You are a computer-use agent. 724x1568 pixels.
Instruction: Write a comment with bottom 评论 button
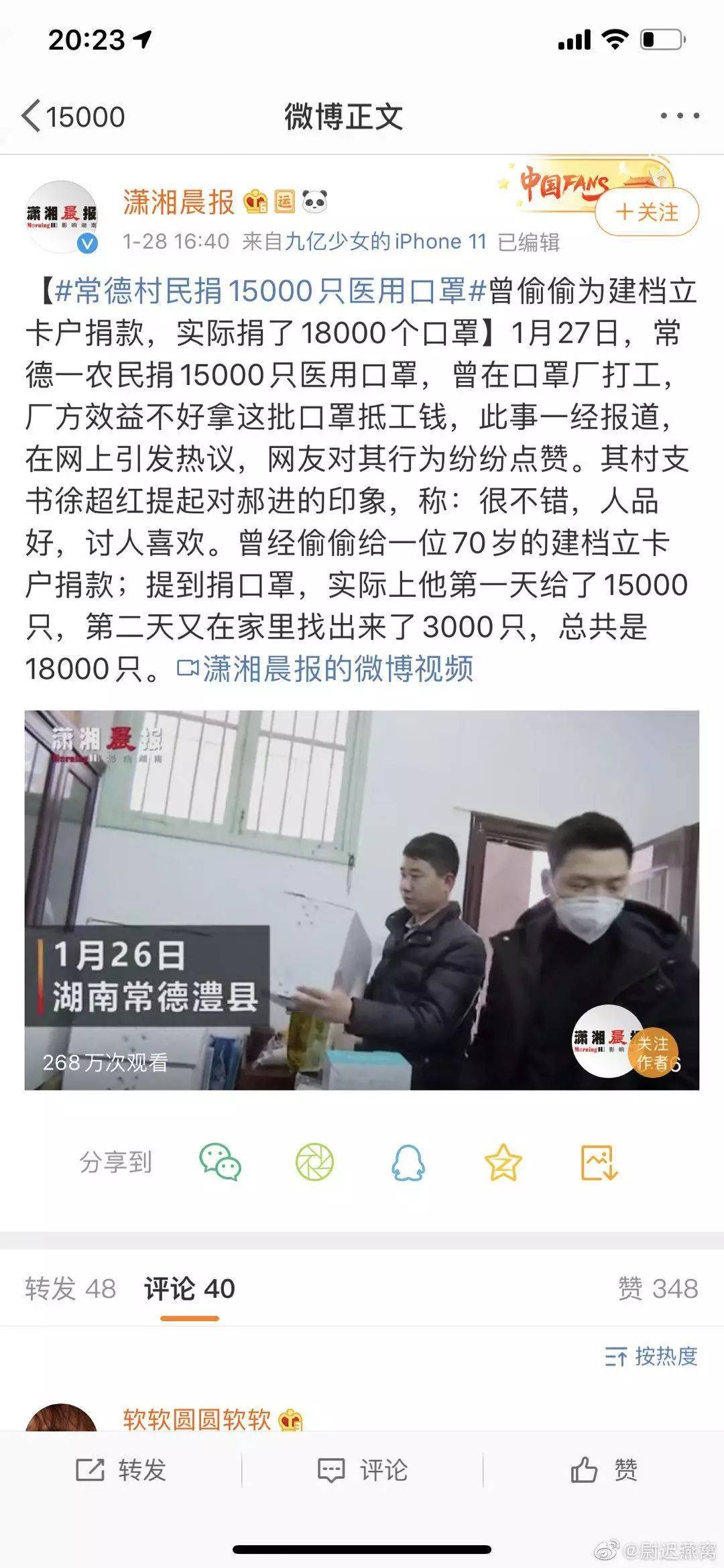click(x=362, y=1470)
